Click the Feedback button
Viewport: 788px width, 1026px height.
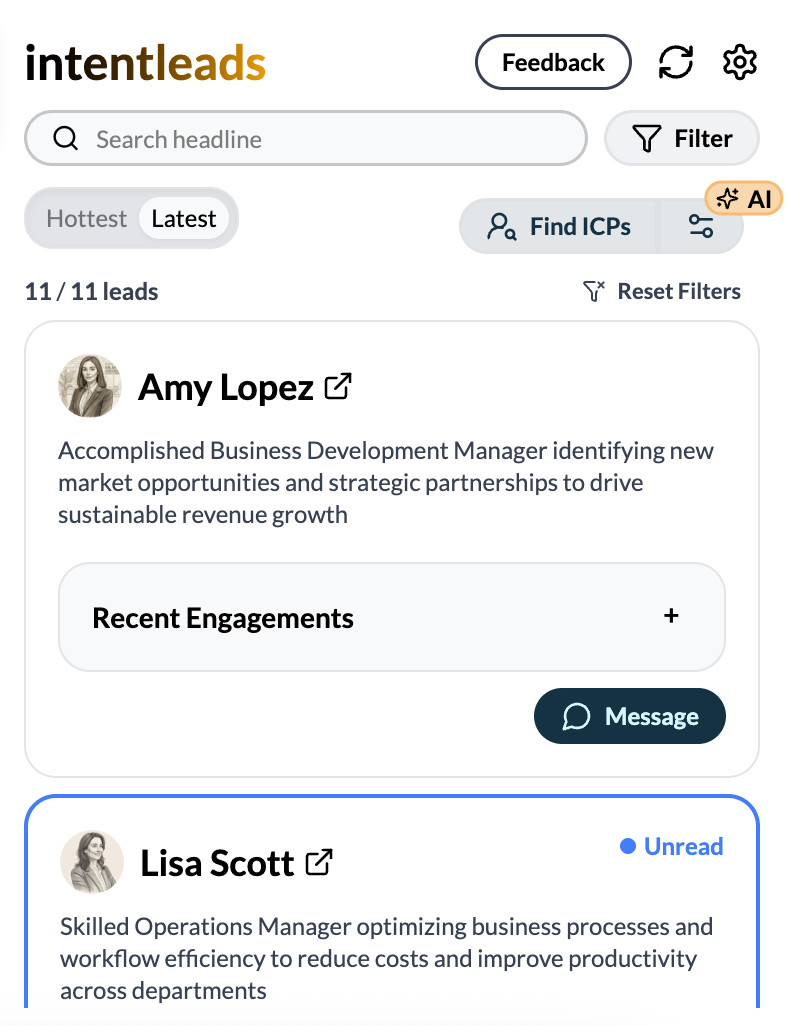(x=553, y=62)
